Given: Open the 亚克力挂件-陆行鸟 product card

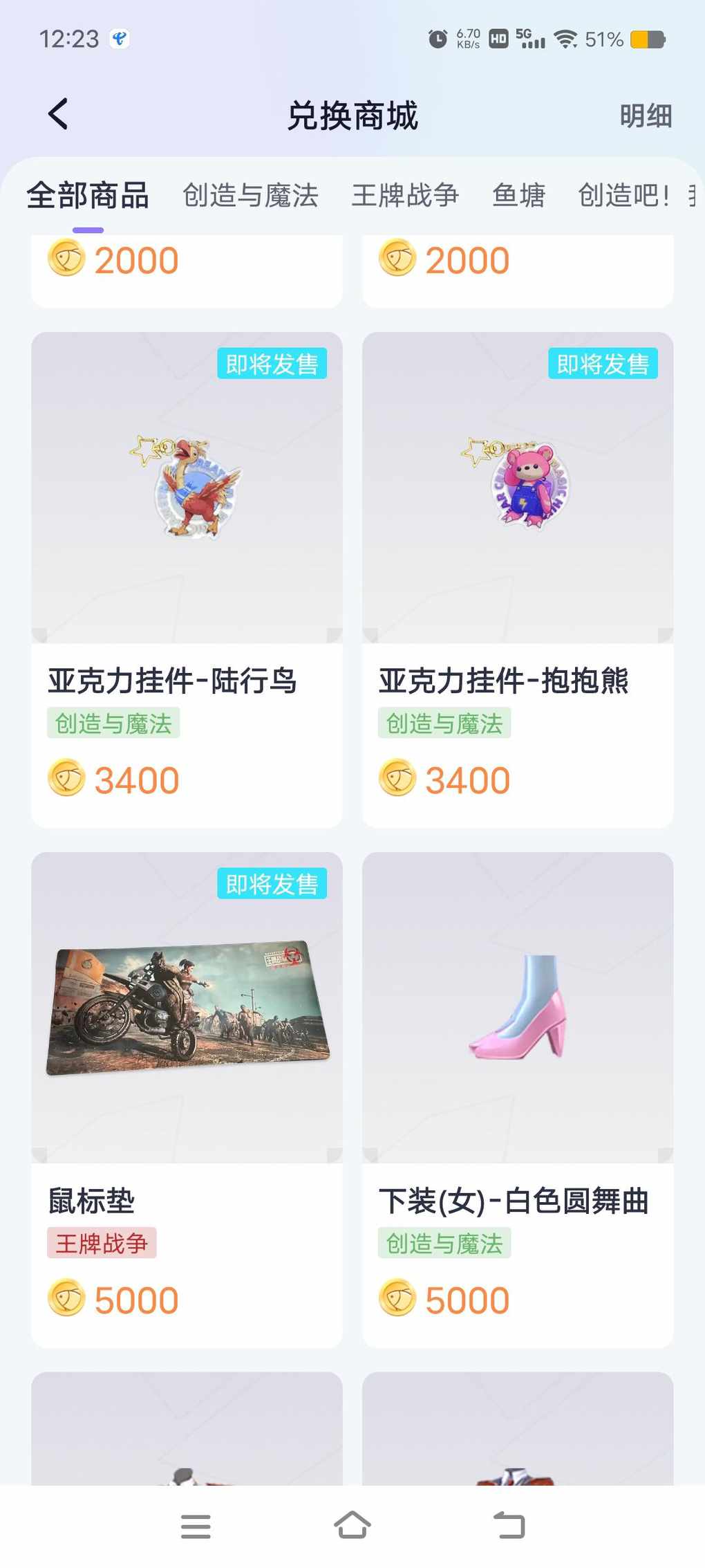Looking at the screenshot, I should point(187,580).
